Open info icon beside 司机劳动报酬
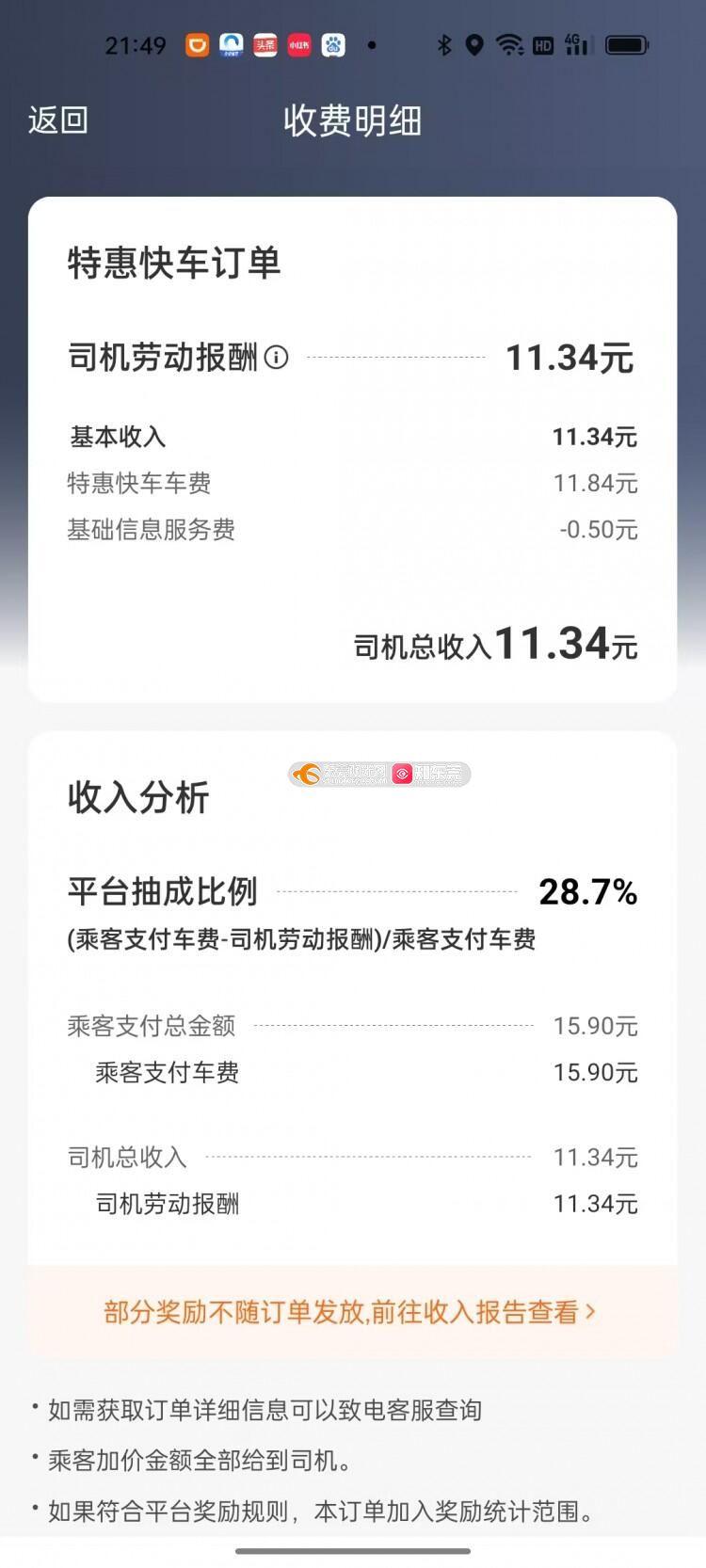This screenshot has width=706, height=1568. [x=276, y=358]
